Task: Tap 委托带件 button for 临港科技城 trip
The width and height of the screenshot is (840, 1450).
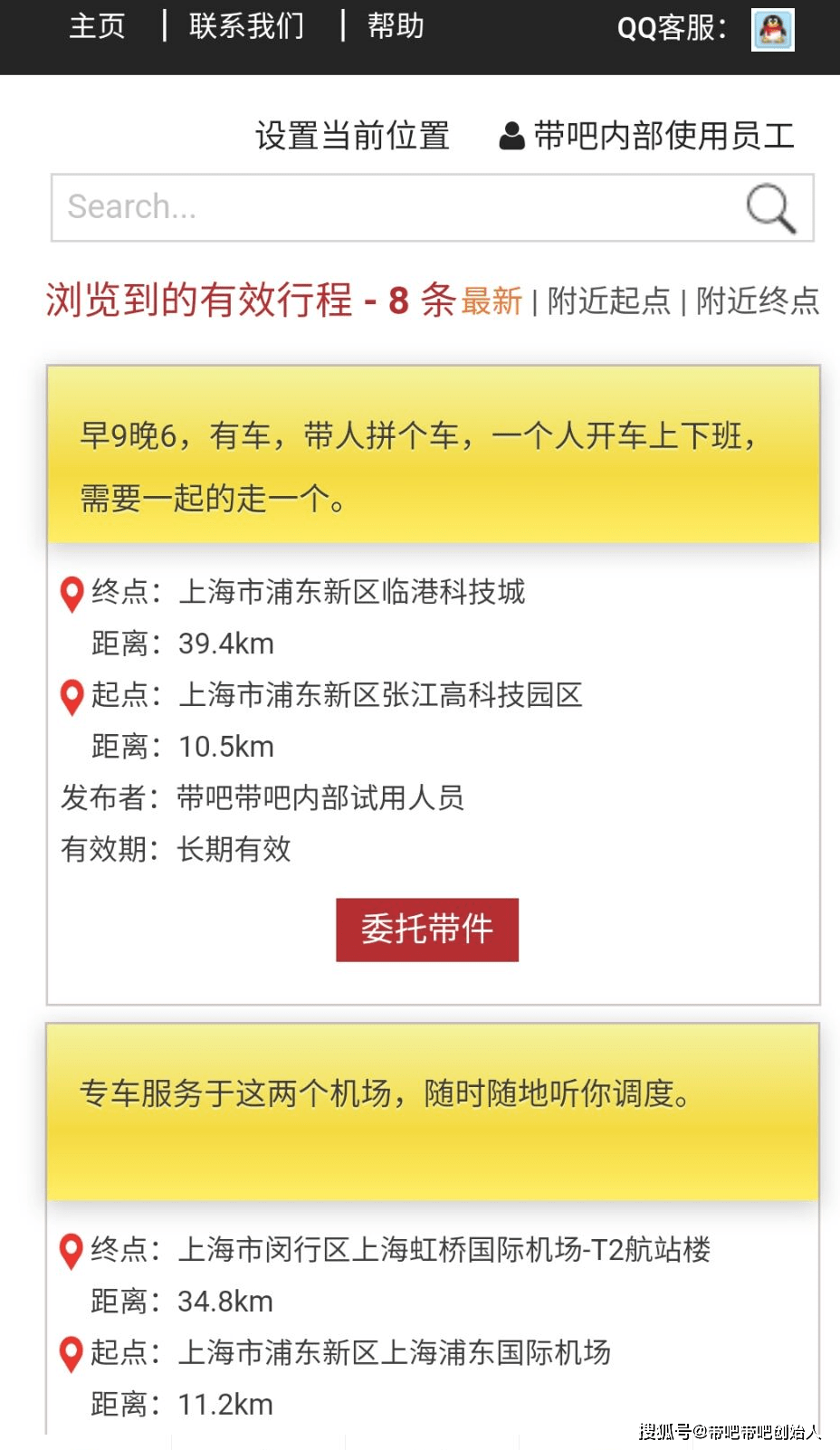Action: point(427,930)
